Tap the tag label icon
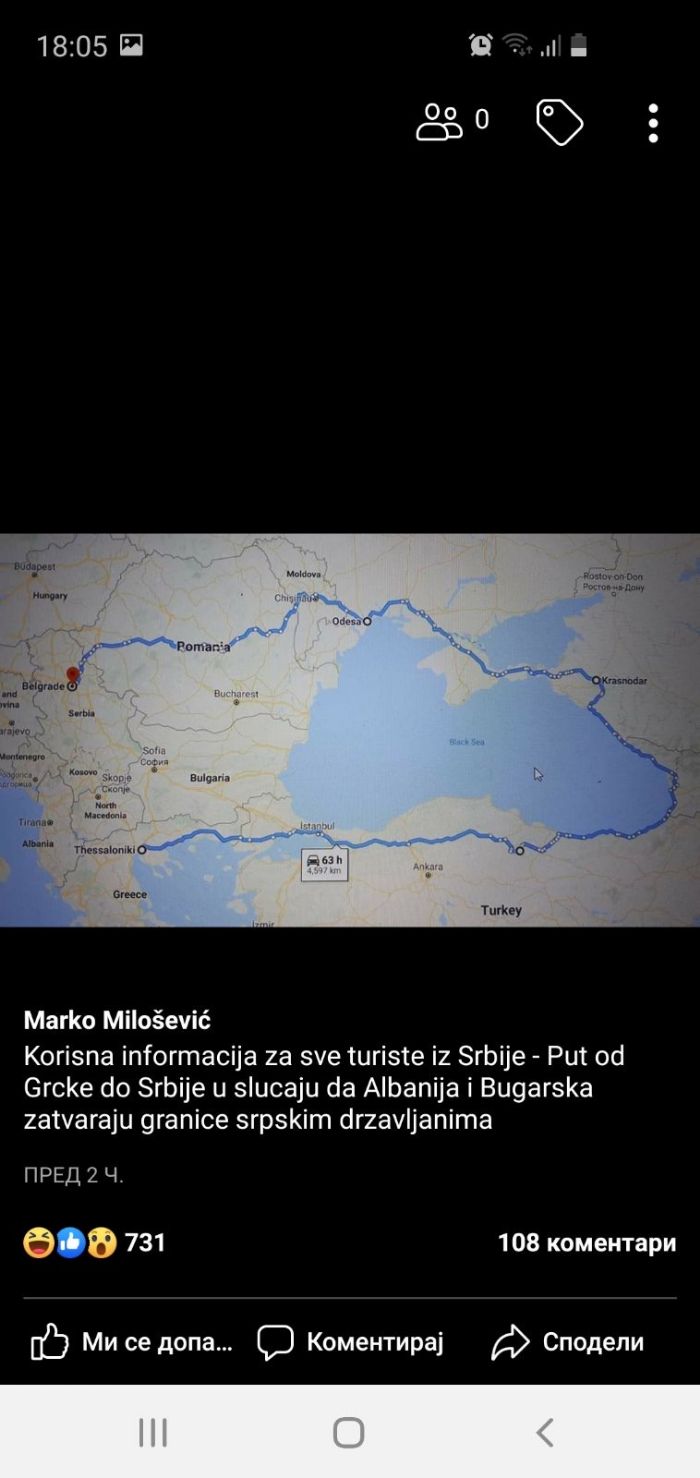This screenshot has width=700, height=1478. pos(559,123)
